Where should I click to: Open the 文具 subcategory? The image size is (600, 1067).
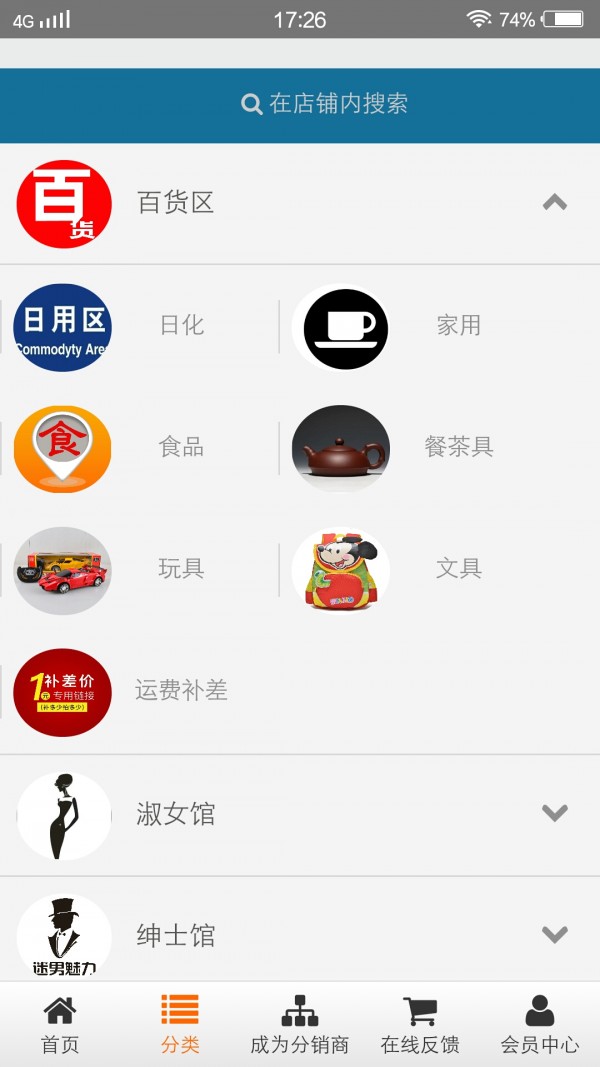pos(420,570)
